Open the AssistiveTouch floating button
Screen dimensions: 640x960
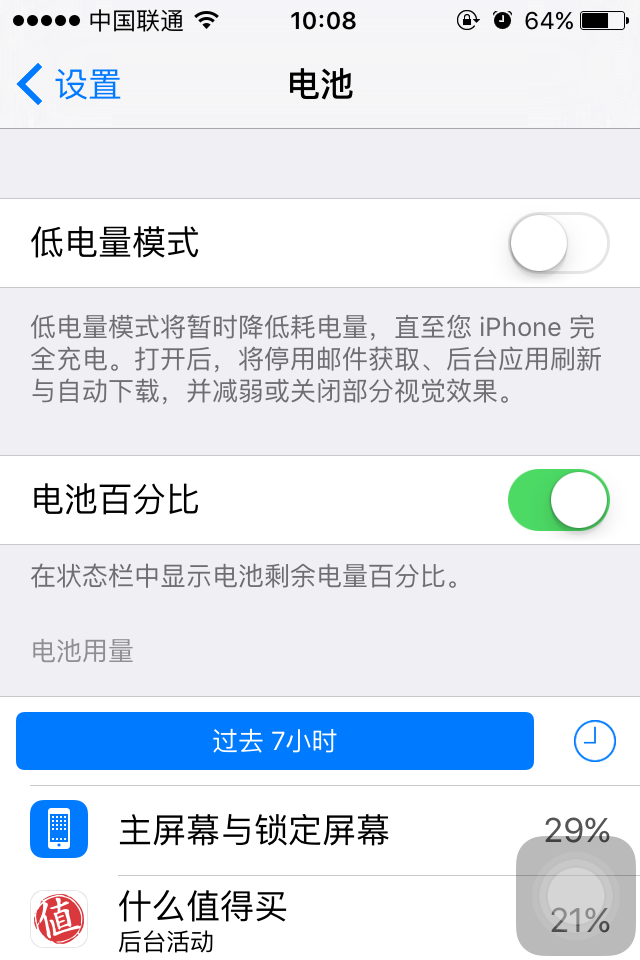click(575, 895)
